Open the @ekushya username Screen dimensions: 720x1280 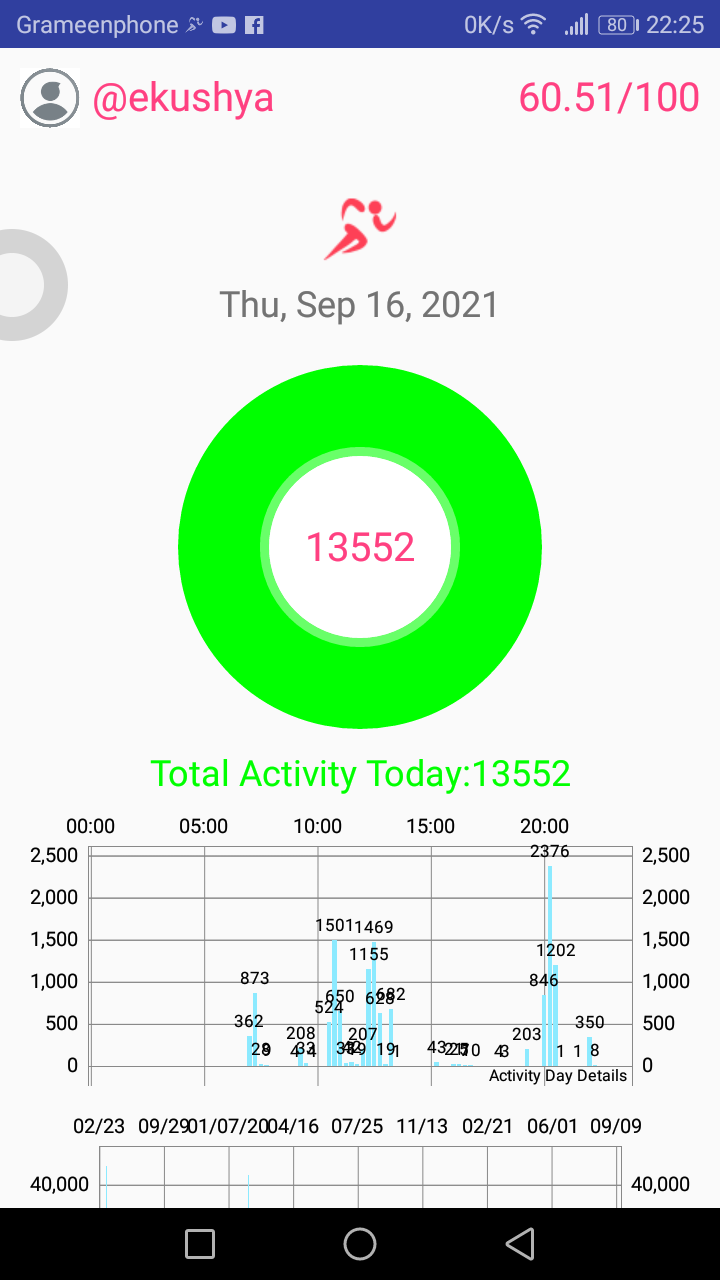(x=183, y=98)
